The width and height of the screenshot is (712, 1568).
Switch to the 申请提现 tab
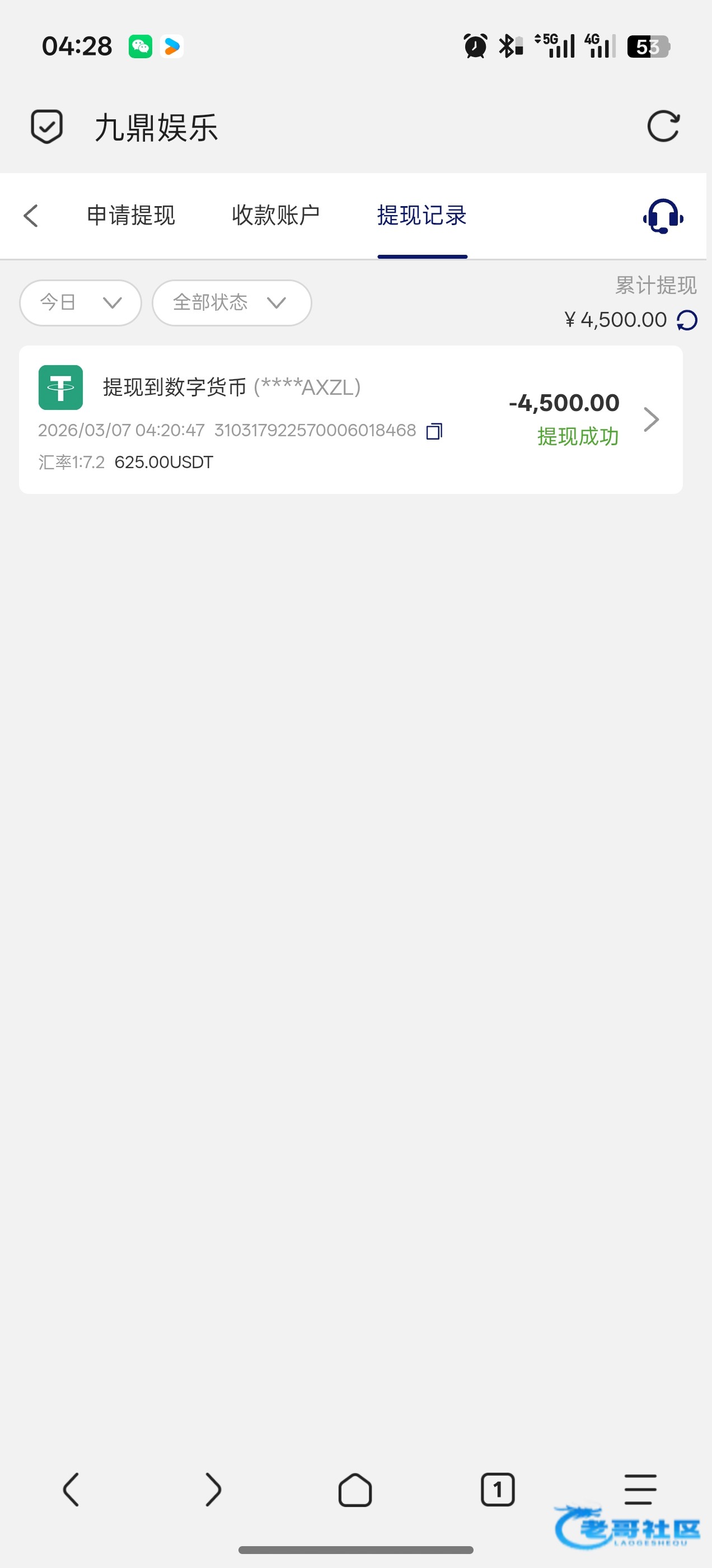(131, 216)
